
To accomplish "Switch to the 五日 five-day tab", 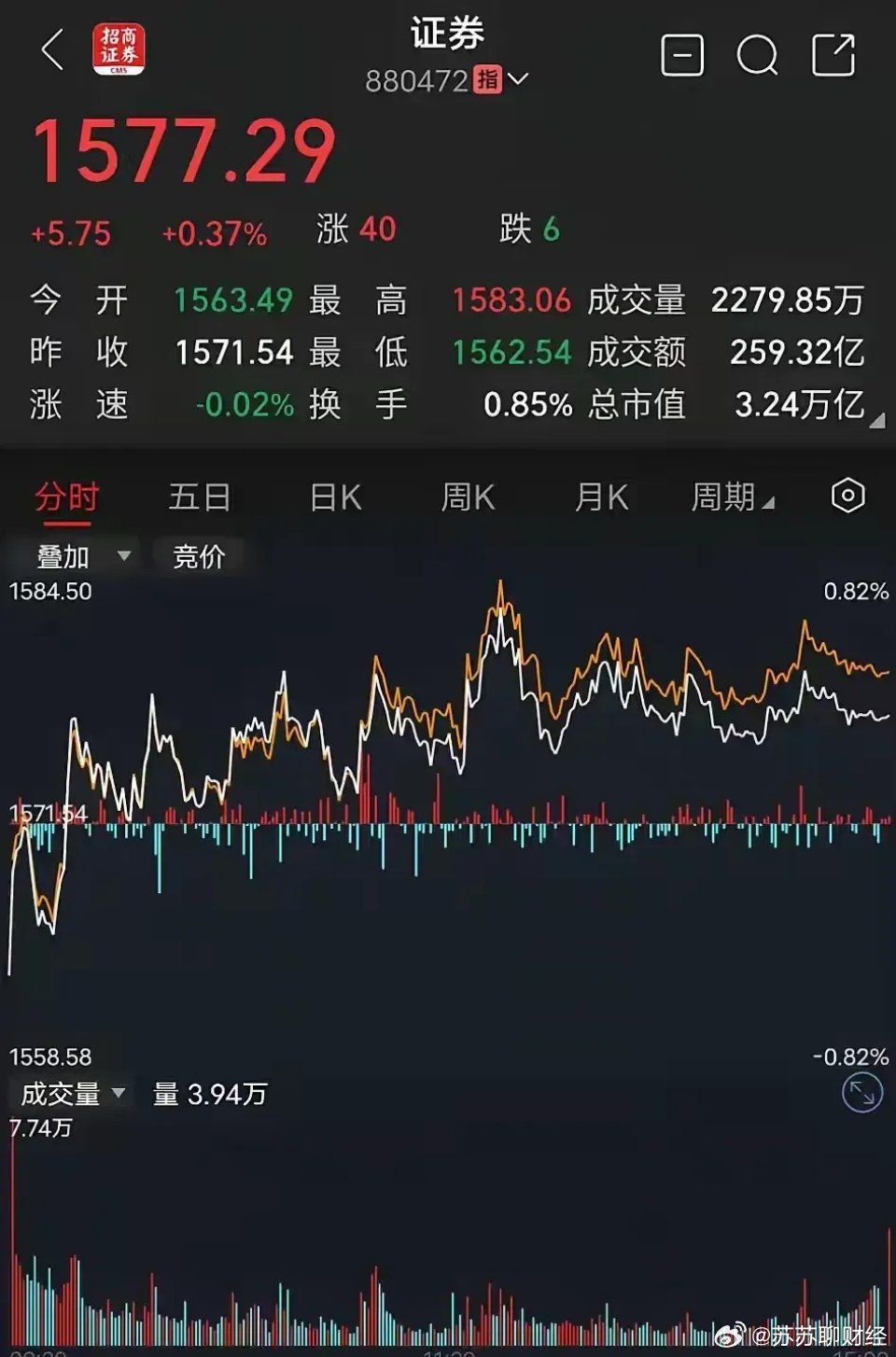I will pyautogui.click(x=201, y=497).
